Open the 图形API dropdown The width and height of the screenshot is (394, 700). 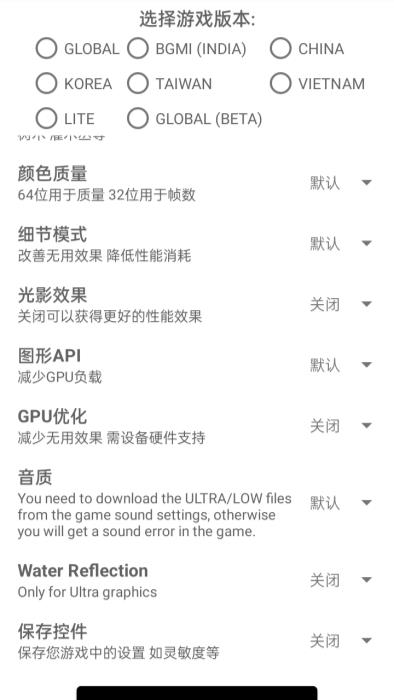[x=341, y=365]
